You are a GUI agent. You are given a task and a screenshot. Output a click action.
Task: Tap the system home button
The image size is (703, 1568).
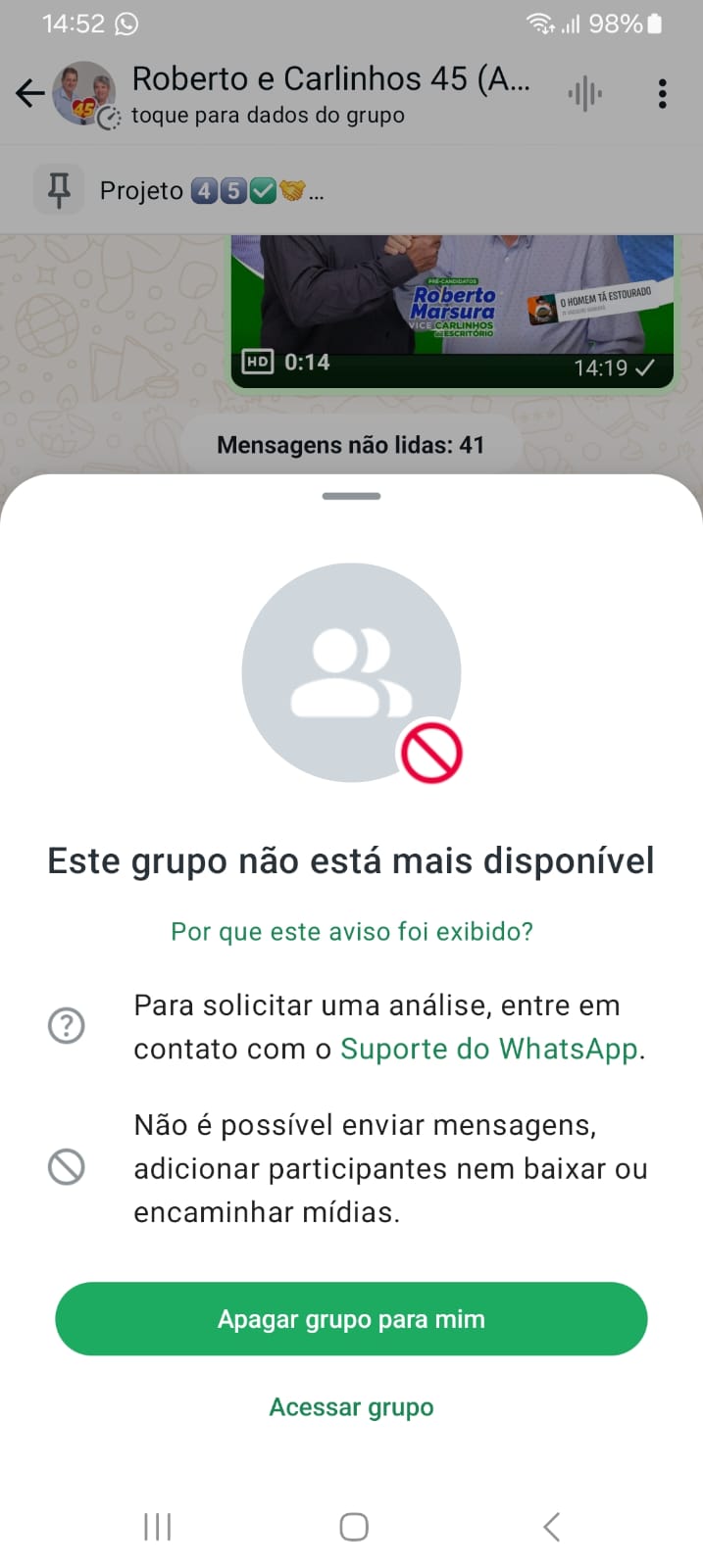pos(353,1526)
